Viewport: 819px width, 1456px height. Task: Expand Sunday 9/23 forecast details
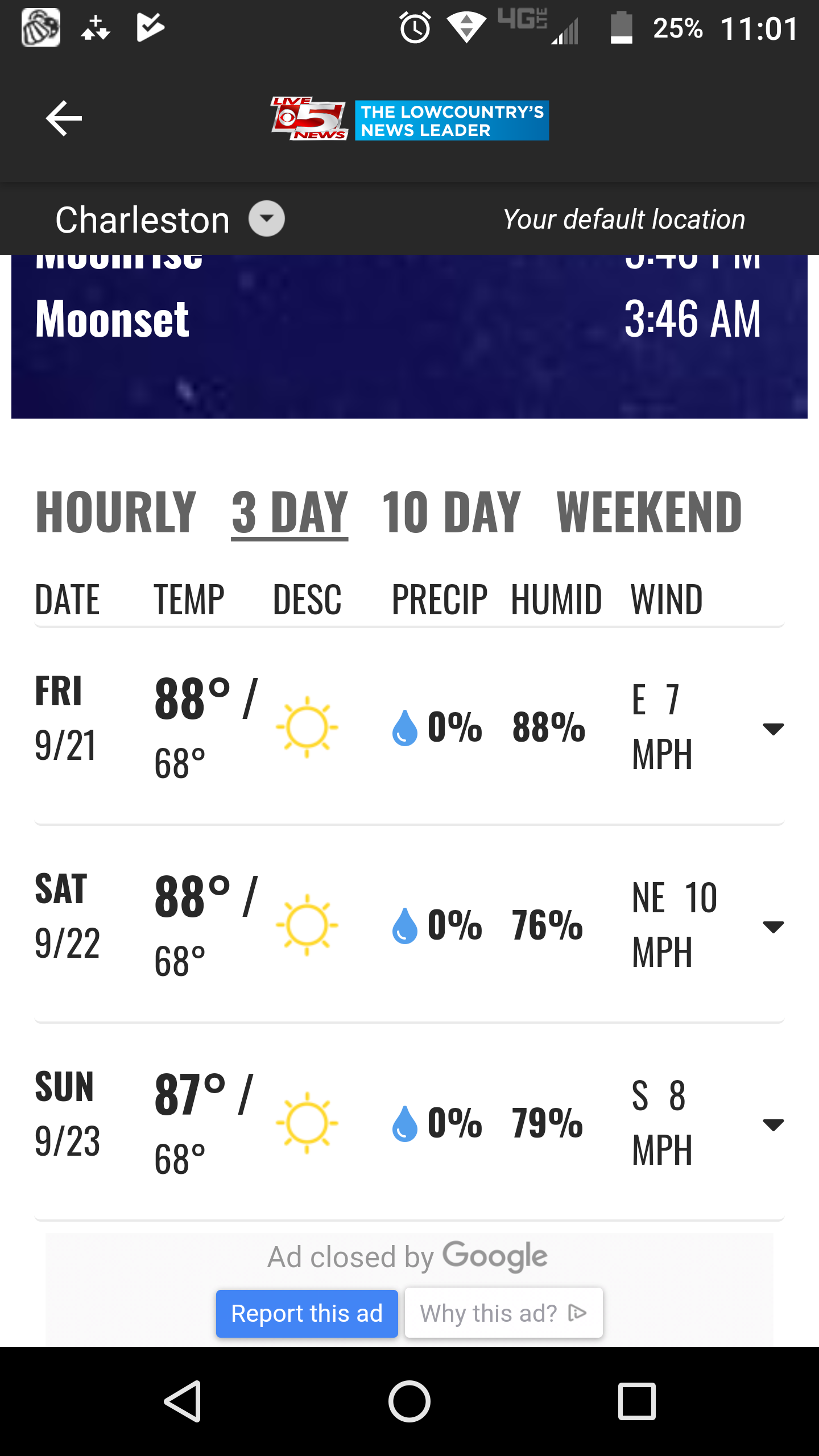point(773,1125)
